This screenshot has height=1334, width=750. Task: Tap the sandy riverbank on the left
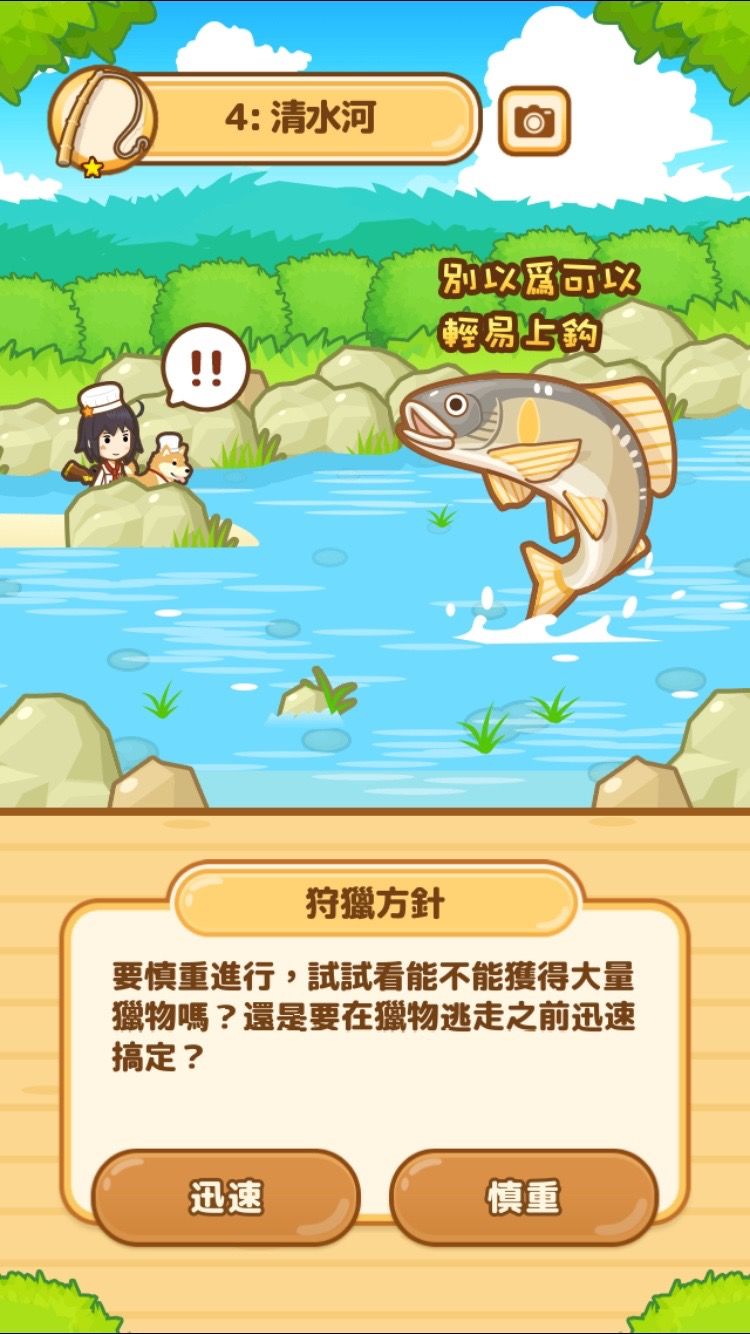click(x=30, y=528)
